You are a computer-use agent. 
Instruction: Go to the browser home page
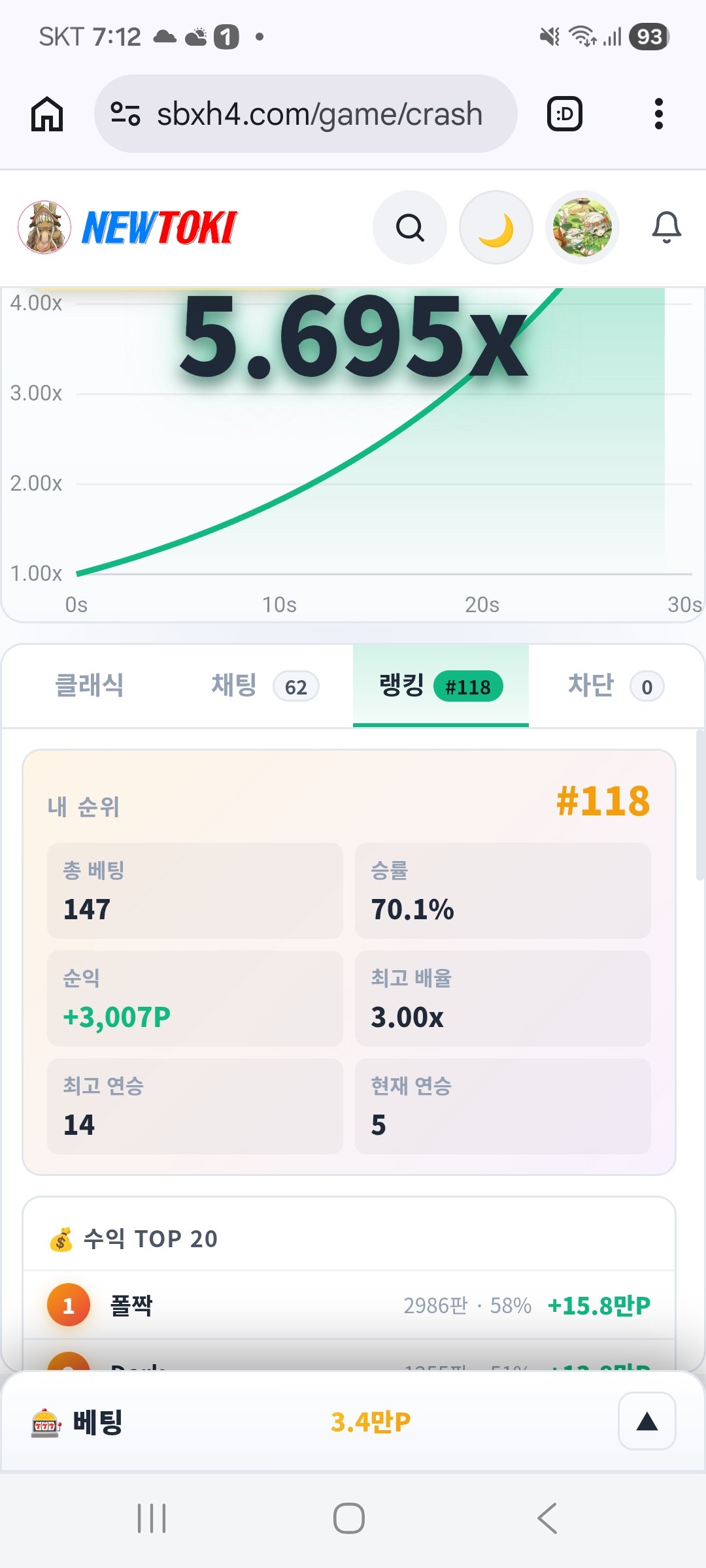coord(47,114)
